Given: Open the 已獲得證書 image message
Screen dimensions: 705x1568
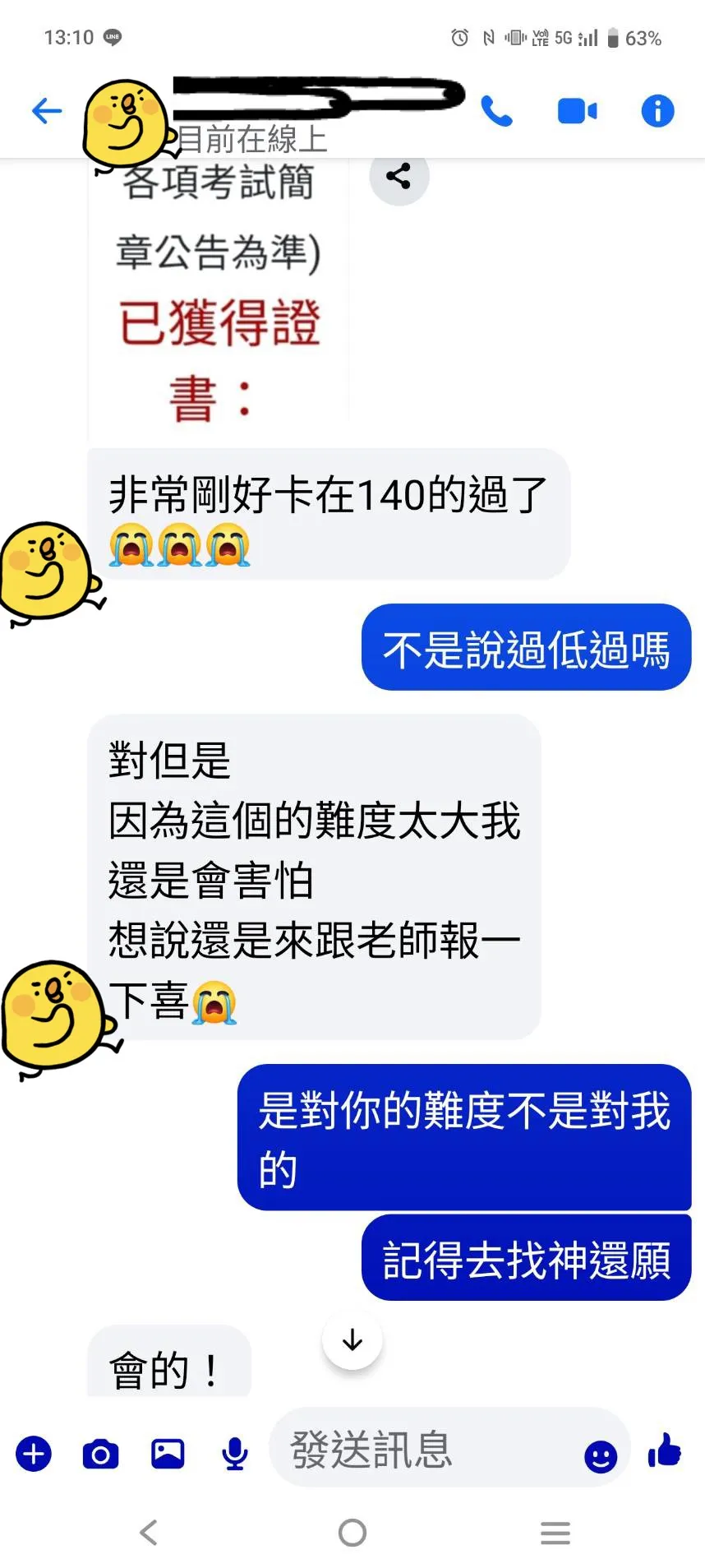Looking at the screenshot, I should point(219,298).
